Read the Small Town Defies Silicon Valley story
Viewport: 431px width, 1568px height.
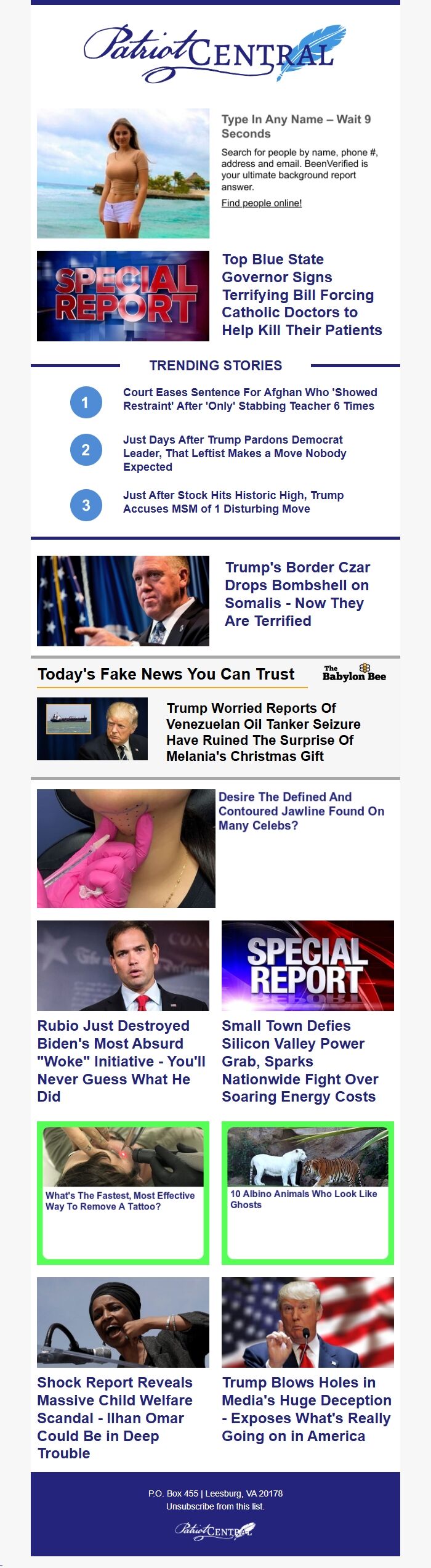(300, 1061)
